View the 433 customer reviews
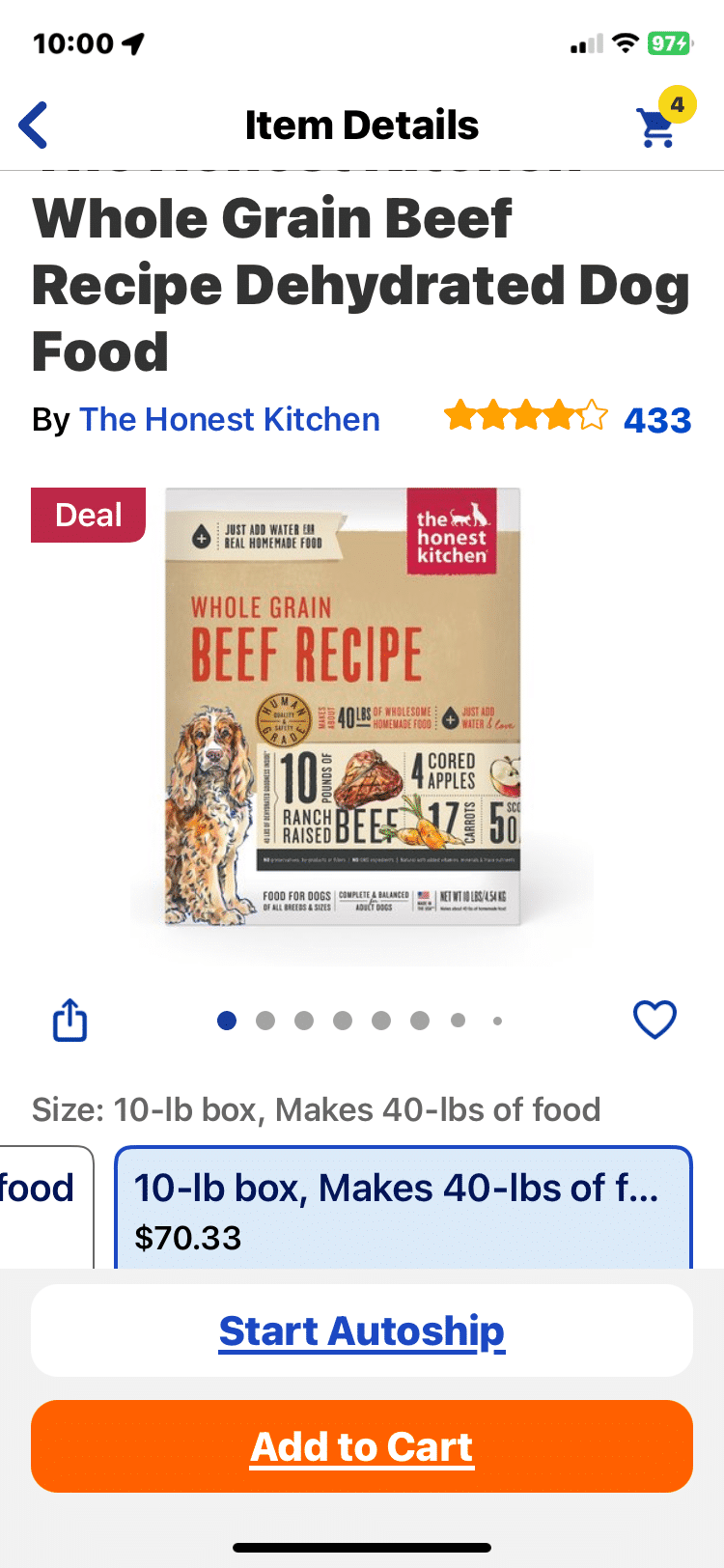Viewport: 724px width, 1568px height. pos(656,420)
